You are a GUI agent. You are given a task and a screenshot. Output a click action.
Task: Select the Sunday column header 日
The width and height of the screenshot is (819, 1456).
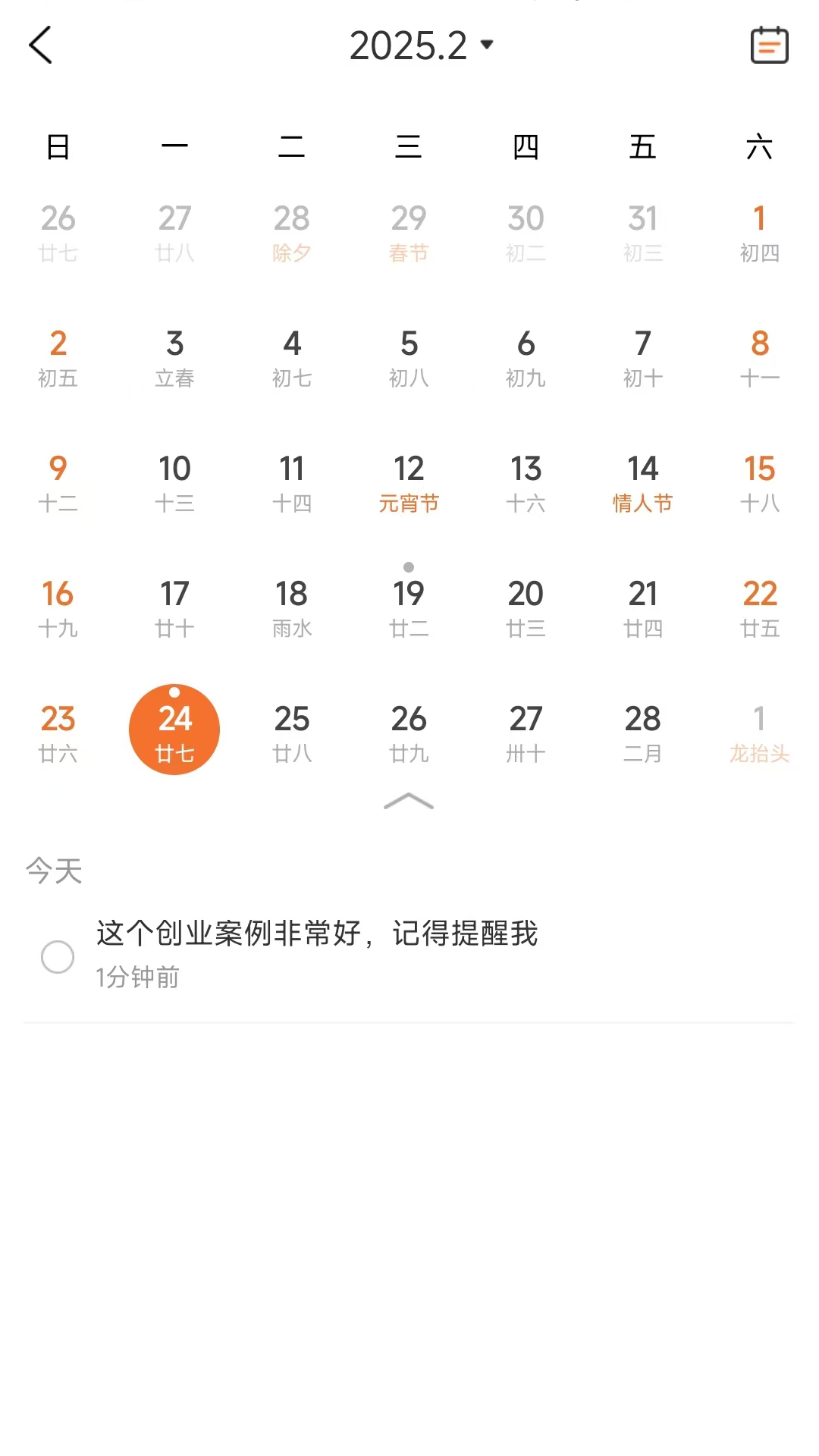[58, 146]
